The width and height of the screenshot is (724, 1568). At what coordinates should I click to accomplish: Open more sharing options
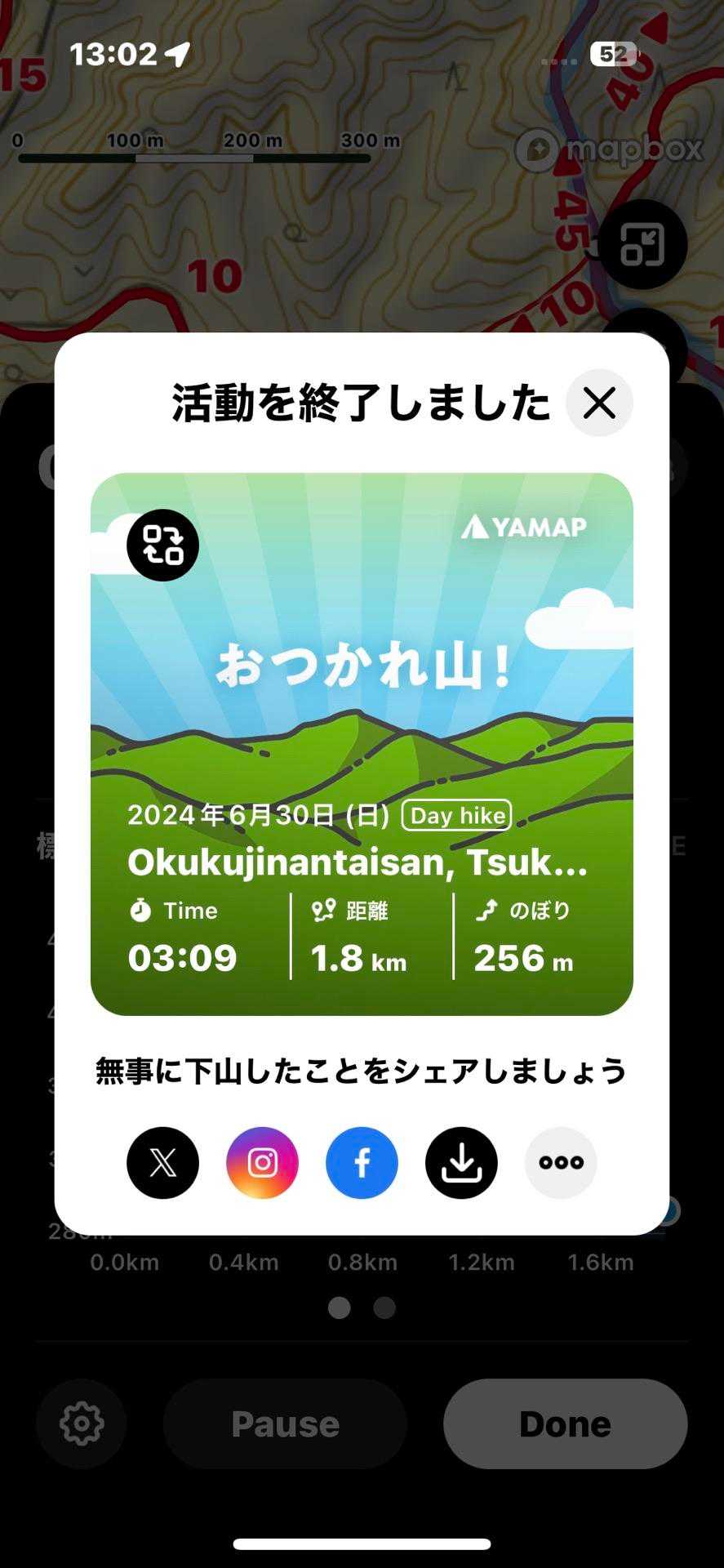561,1162
